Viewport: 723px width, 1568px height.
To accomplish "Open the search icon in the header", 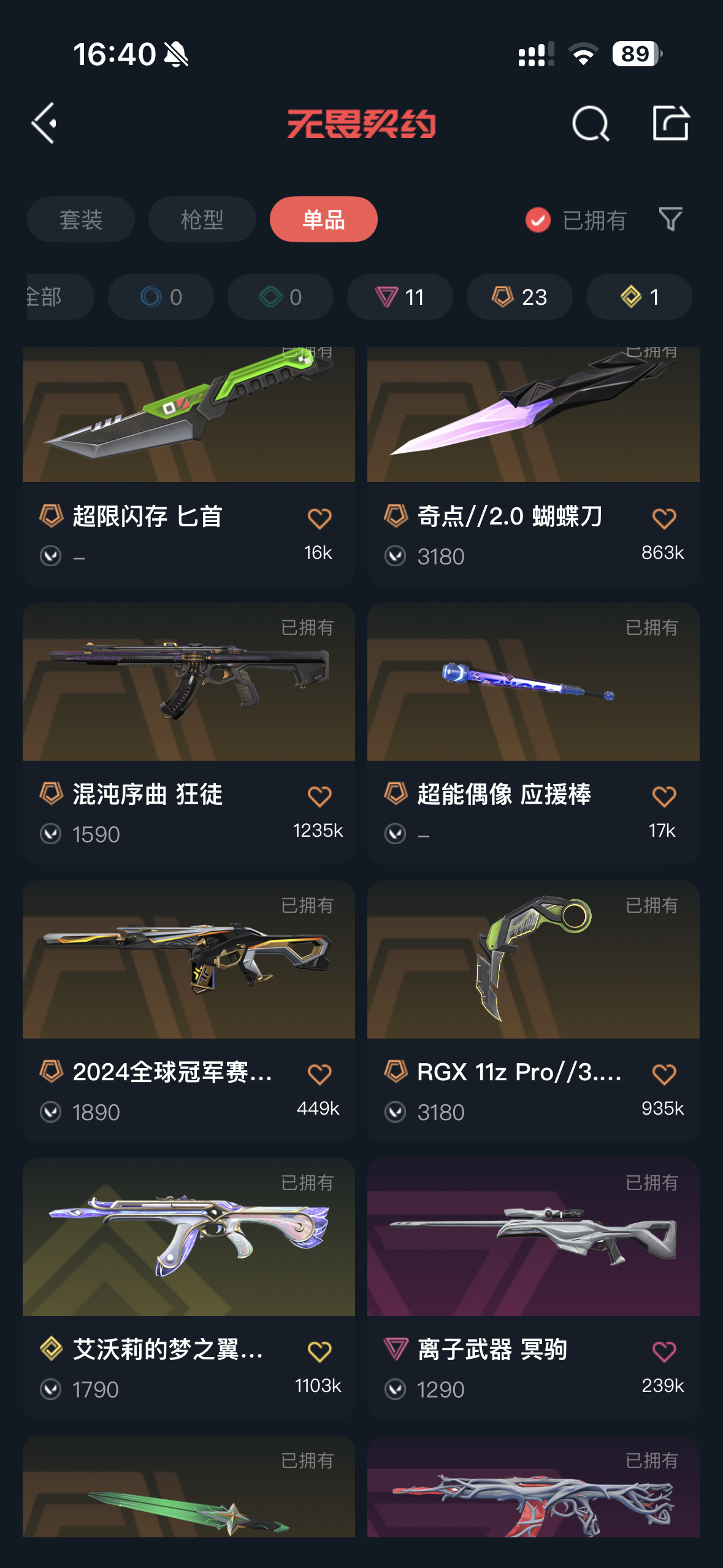I will click(x=590, y=123).
